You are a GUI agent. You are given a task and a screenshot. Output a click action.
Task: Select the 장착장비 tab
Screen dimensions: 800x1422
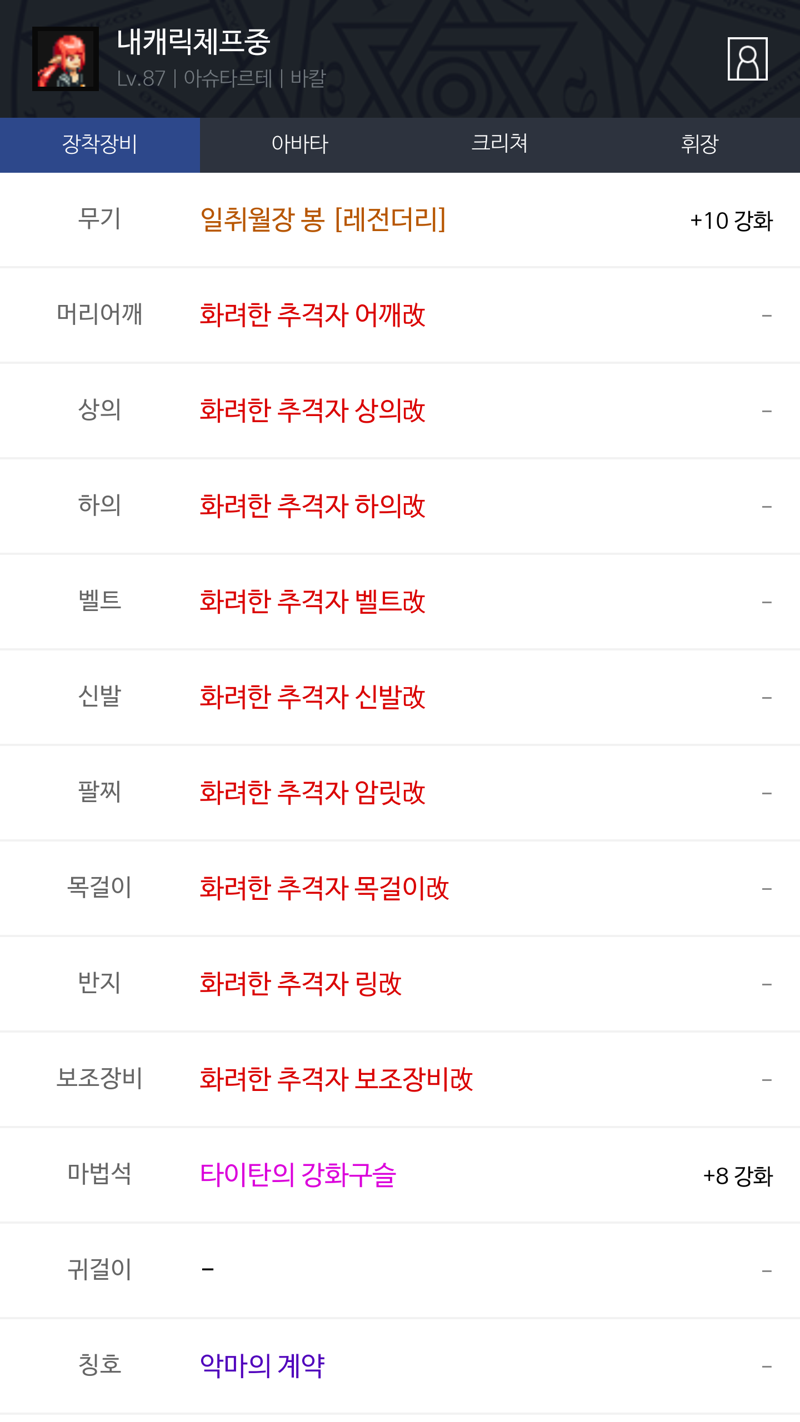pyautogui.click(x=100, y=144)
